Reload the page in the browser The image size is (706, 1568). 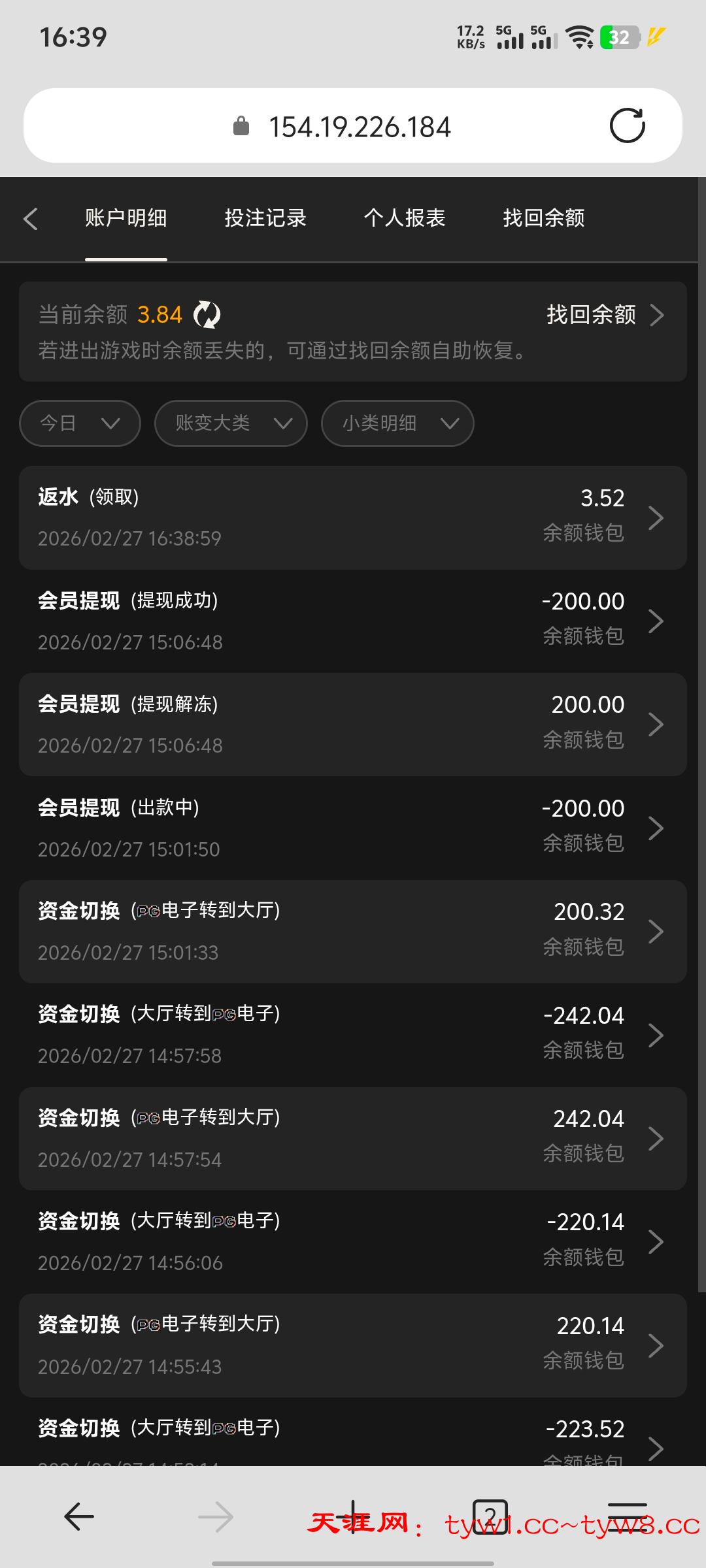coord(627,125)
